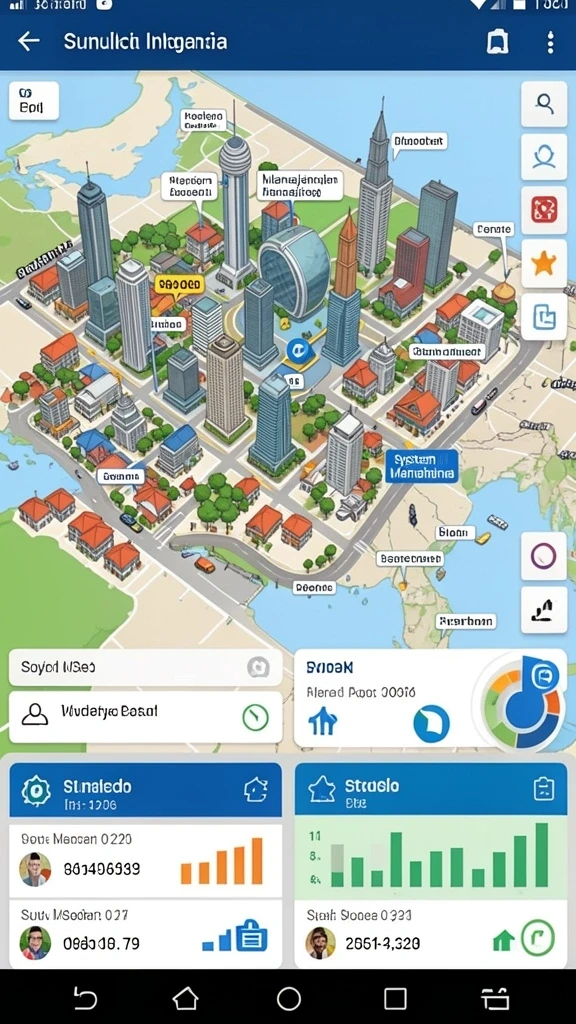Screen dimensions: 576x1024
Task: Tap the back arrow in the app bar
Action: coord(29,42)
